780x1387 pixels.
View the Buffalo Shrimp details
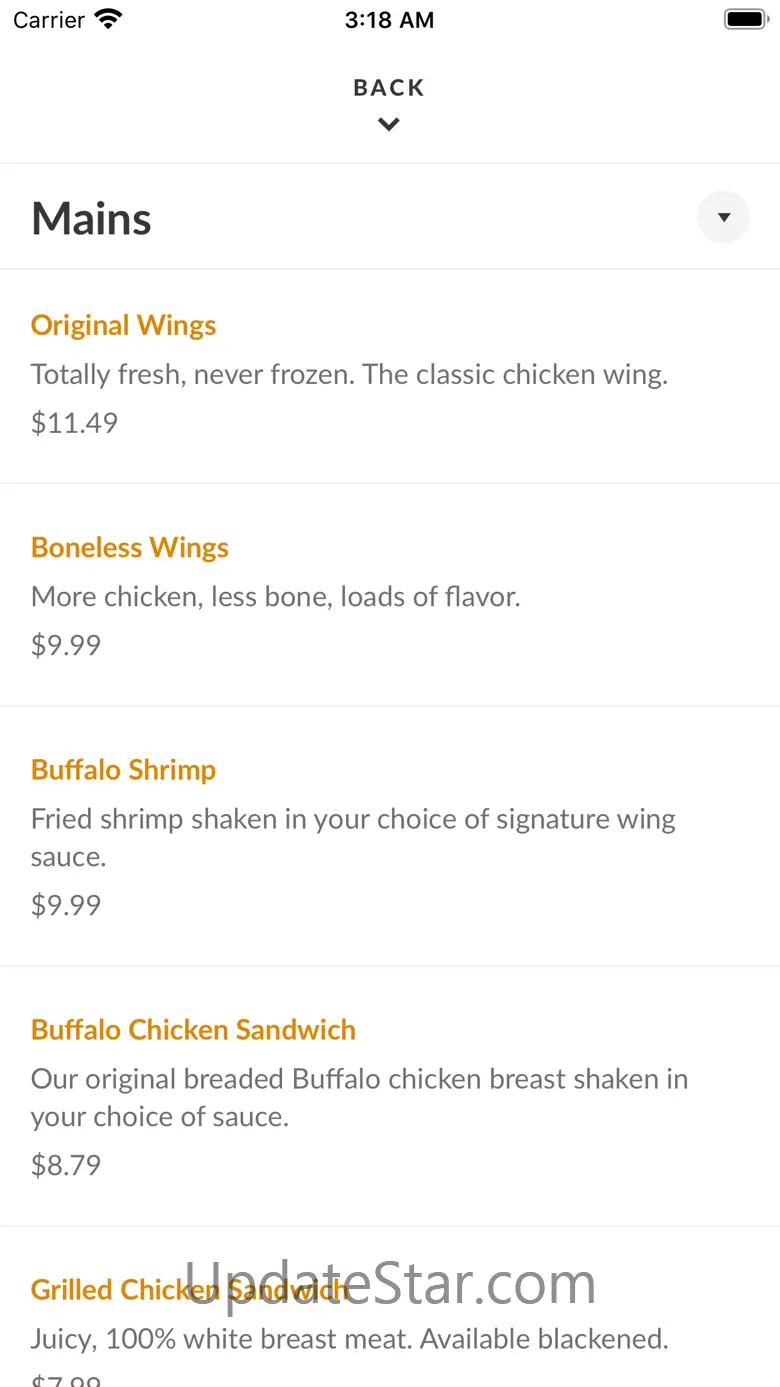point(124,770)
